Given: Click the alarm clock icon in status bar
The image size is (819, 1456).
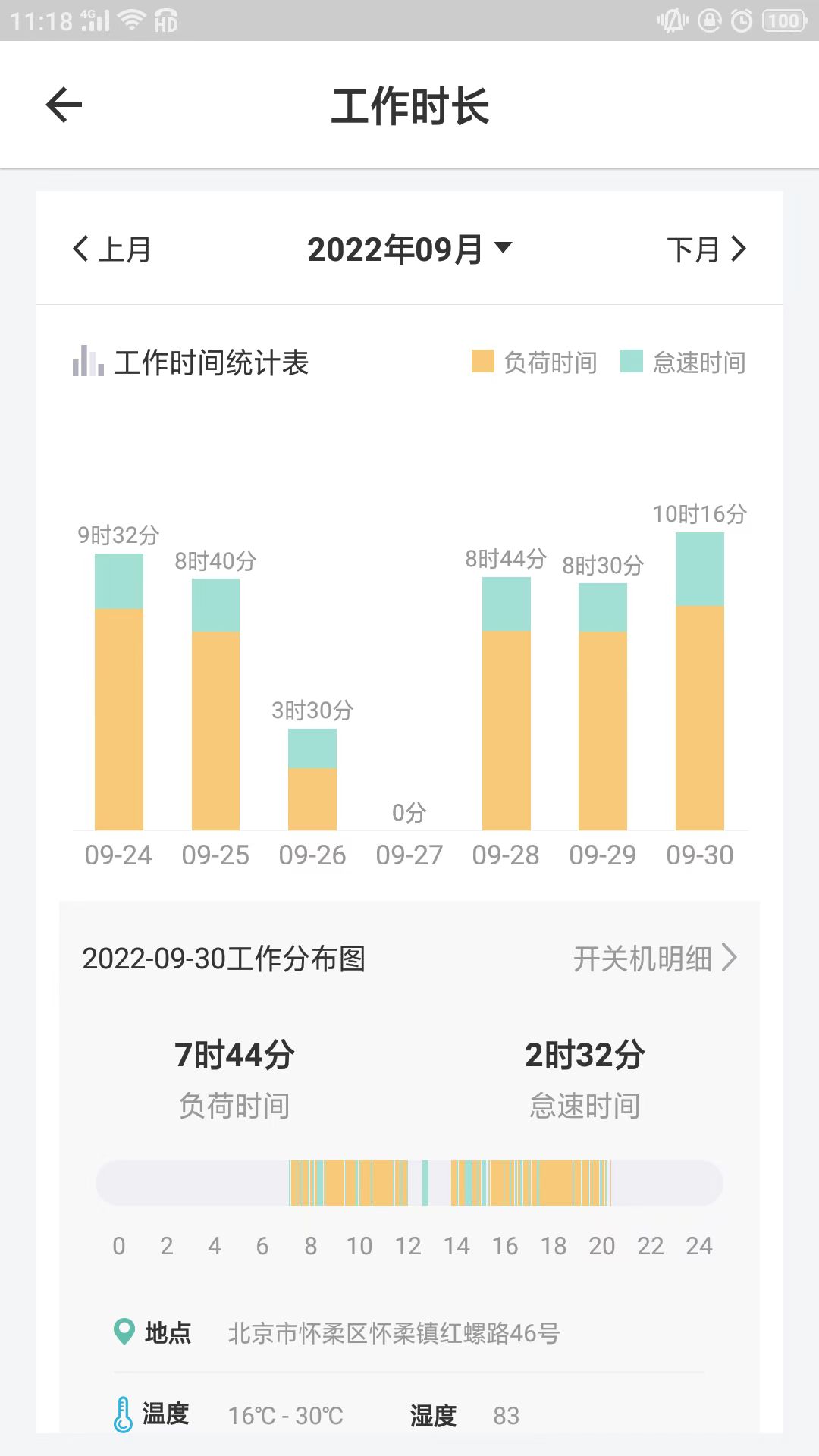Looking at the screenshot, I should point(740,19).
